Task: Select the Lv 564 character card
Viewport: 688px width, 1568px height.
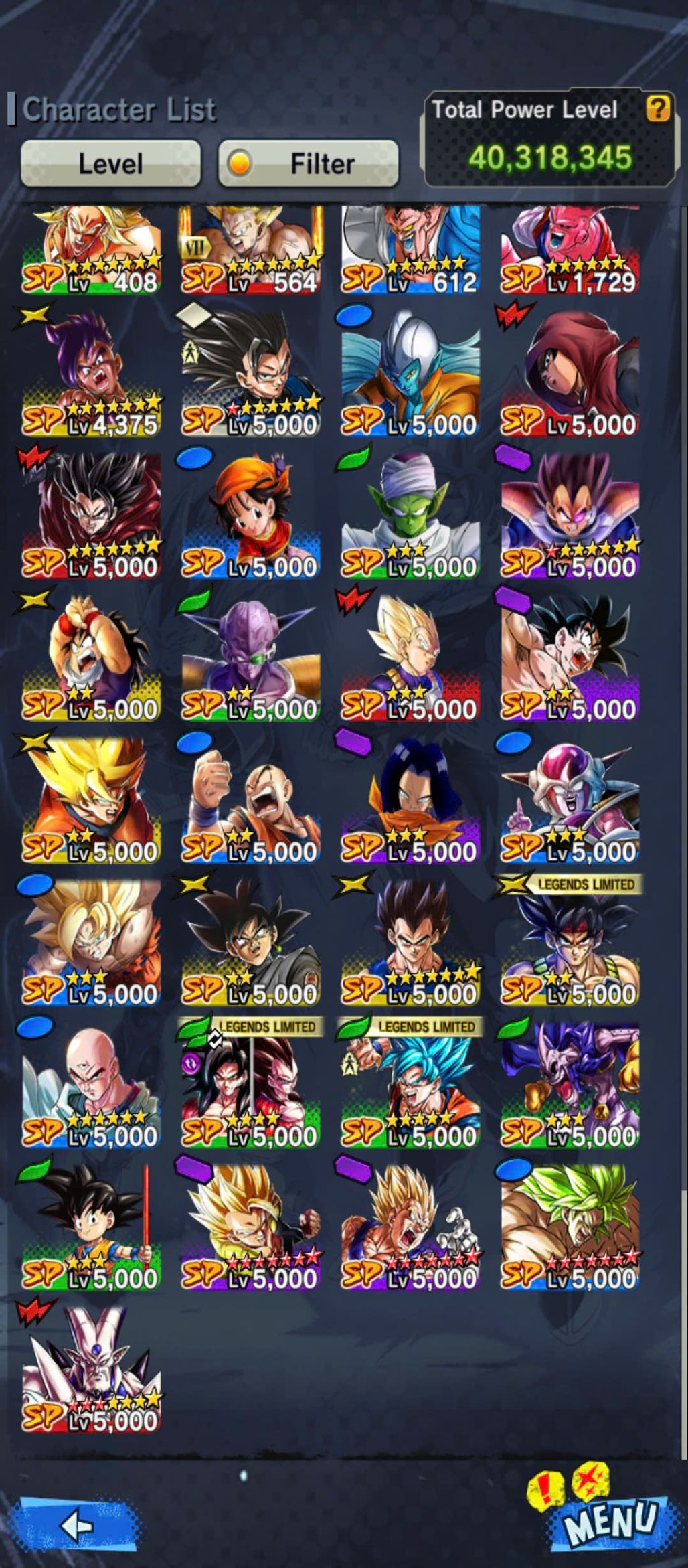Action: tap(251, 250)
